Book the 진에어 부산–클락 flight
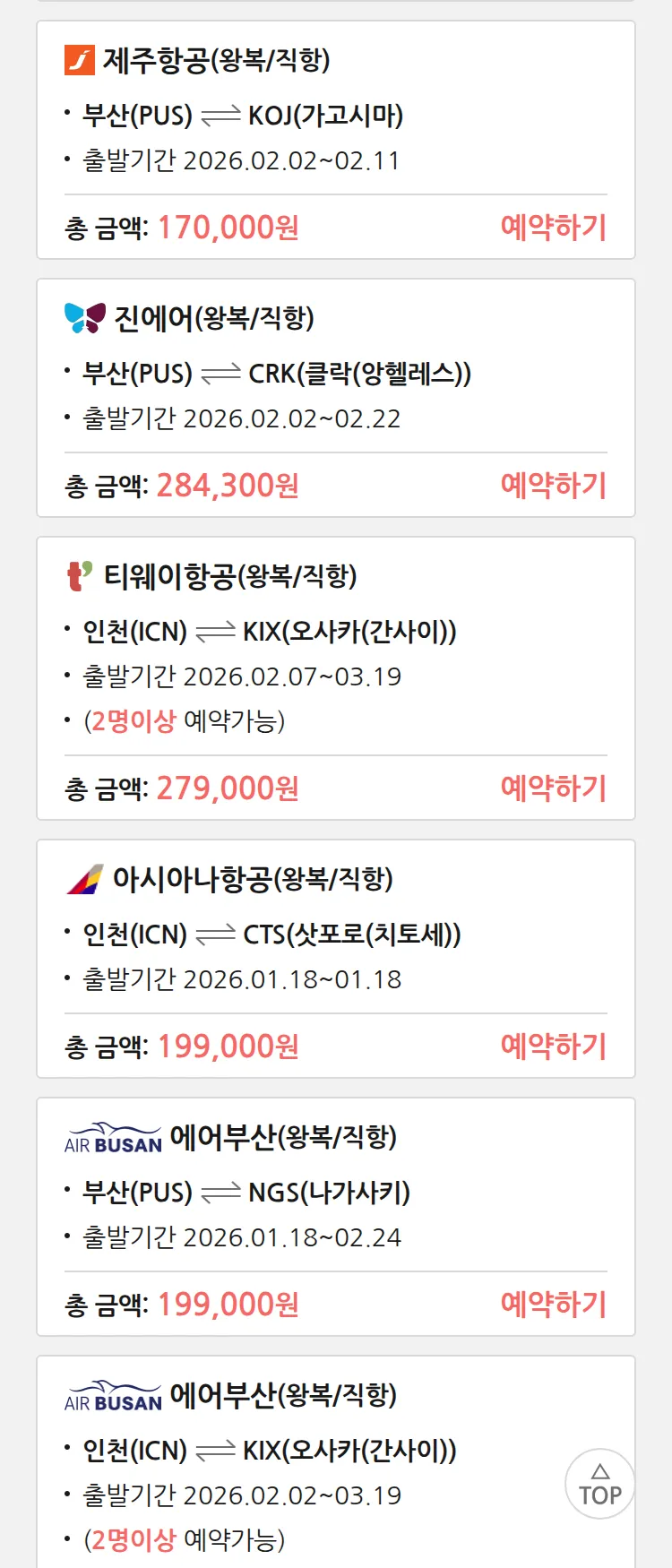 click(553, 486)
